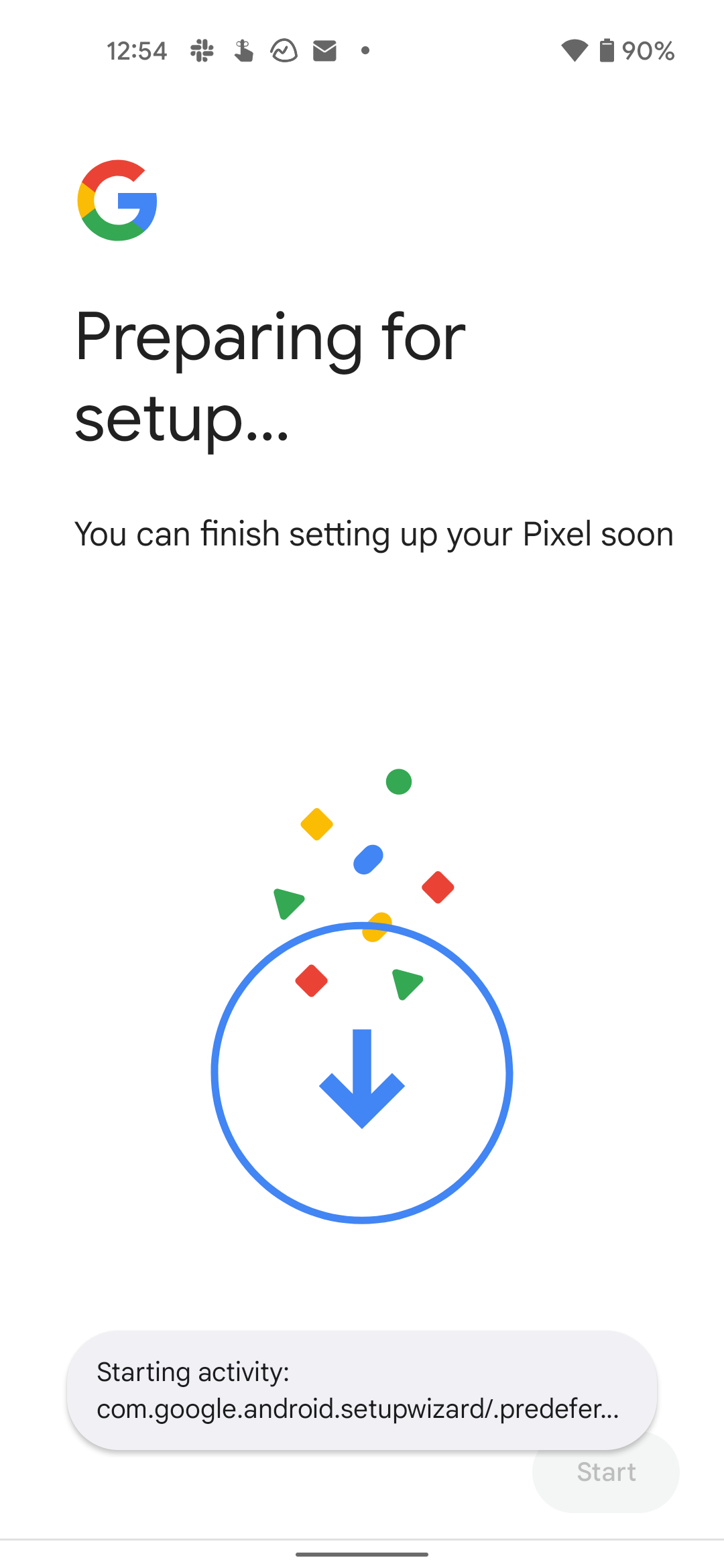Click the green circle shape above the arrow
The image size is (724, 1568).
pos(398,782)
